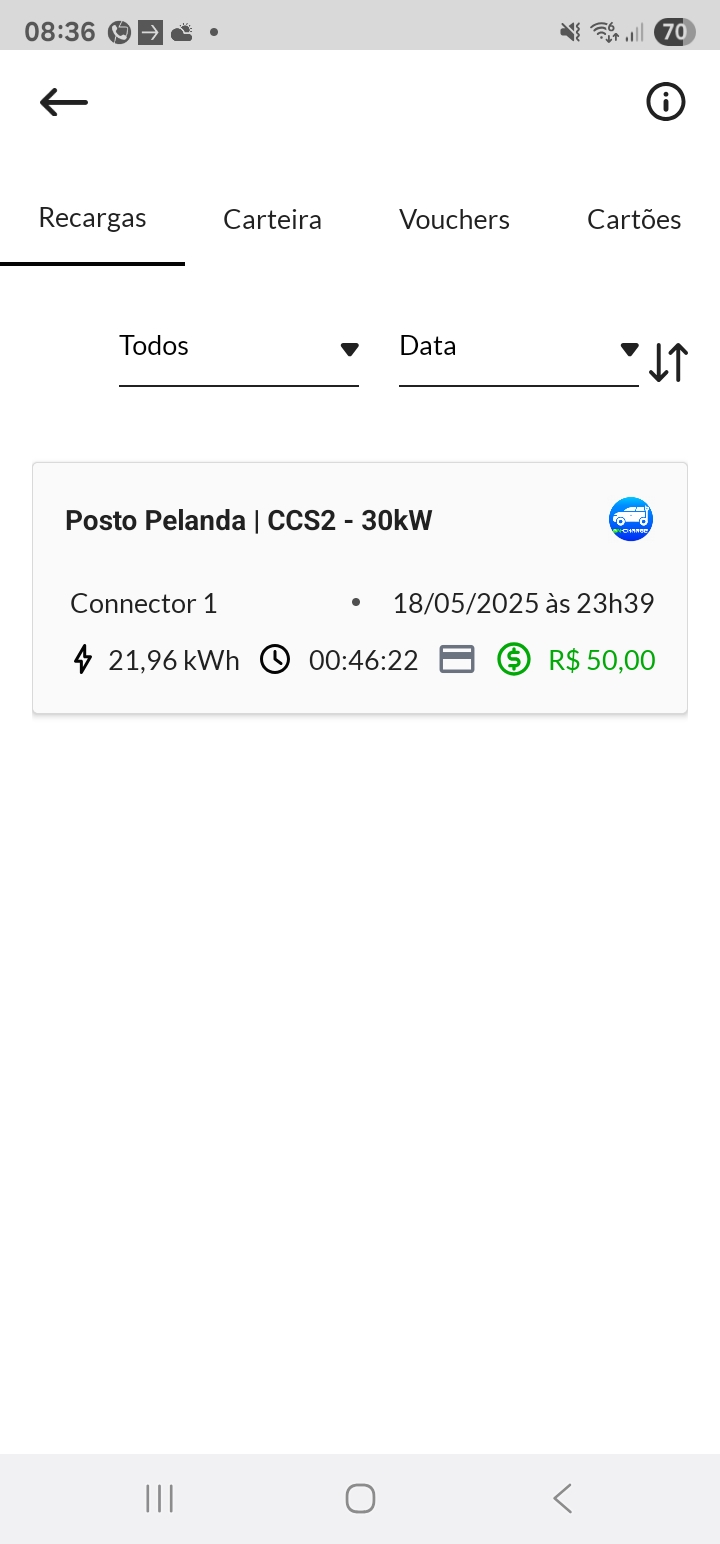Switch to the Vouchers tab
This screenshot has height=1544, width=720.
(x=454, y=220)
